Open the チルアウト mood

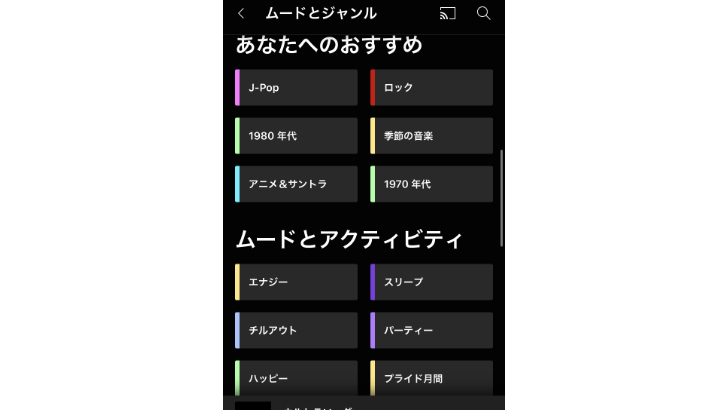coord(296,330)
